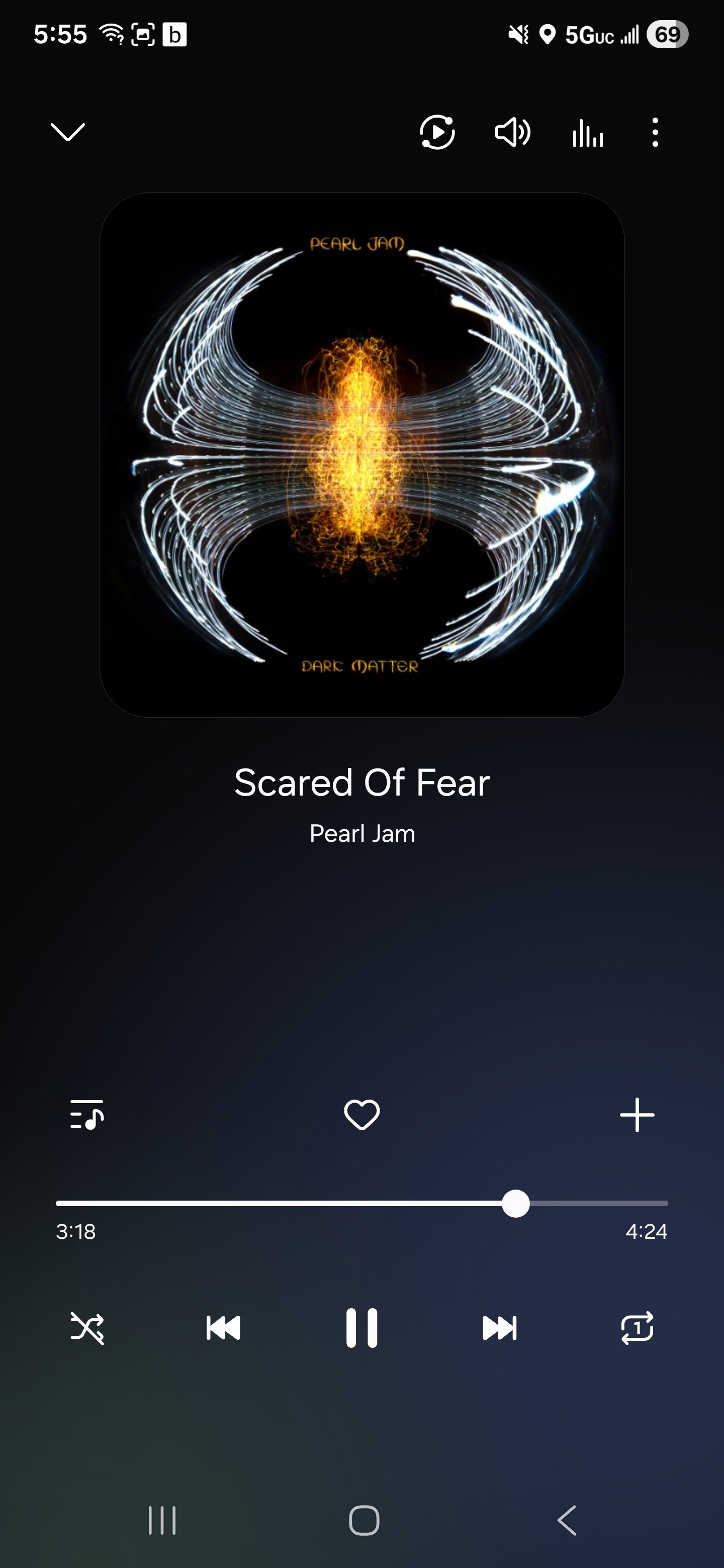Open the play queue list
The width and height of the screenshot is (724, 1568).
pos(87,1115)
